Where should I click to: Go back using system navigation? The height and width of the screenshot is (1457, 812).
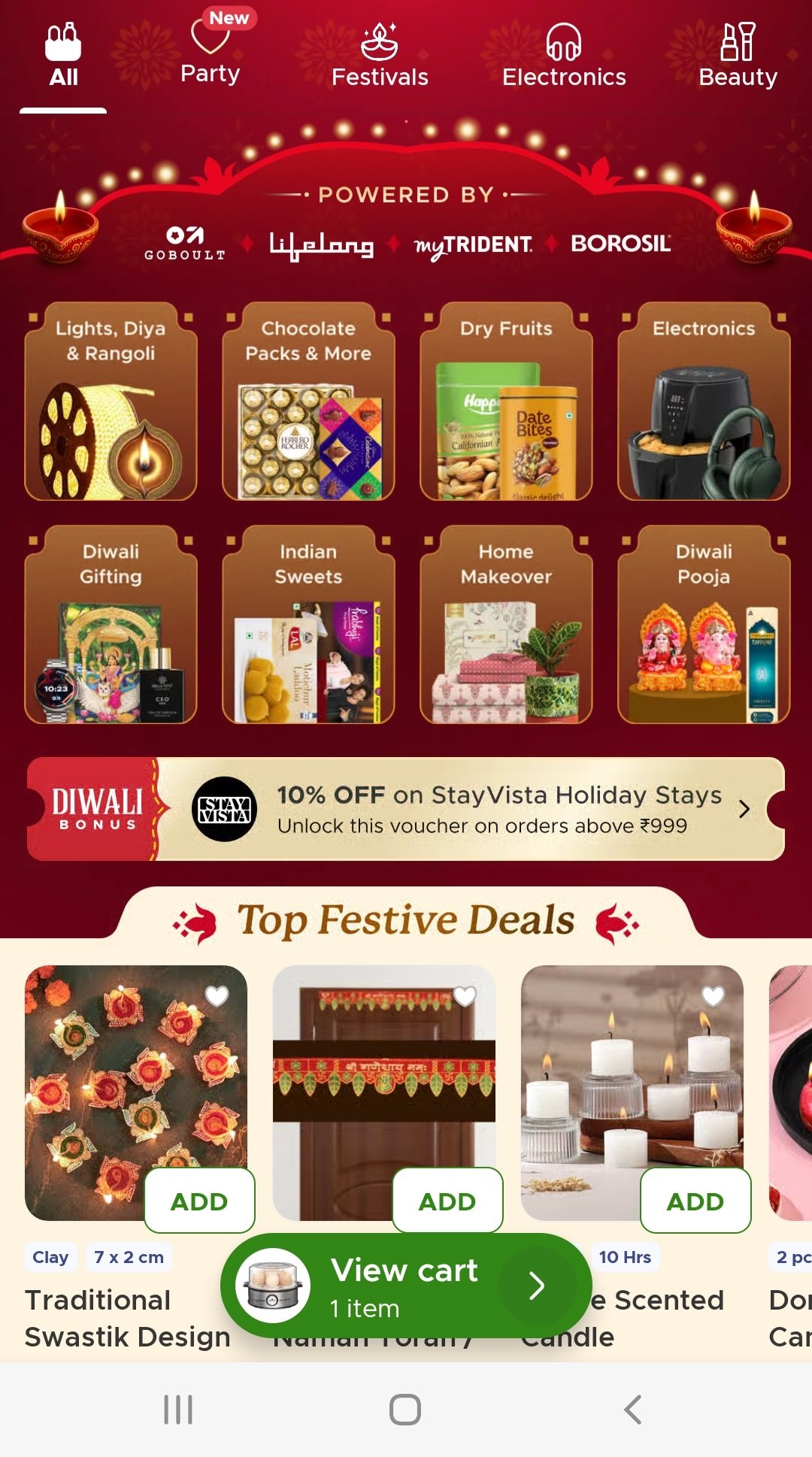(x=633, y=1410)
